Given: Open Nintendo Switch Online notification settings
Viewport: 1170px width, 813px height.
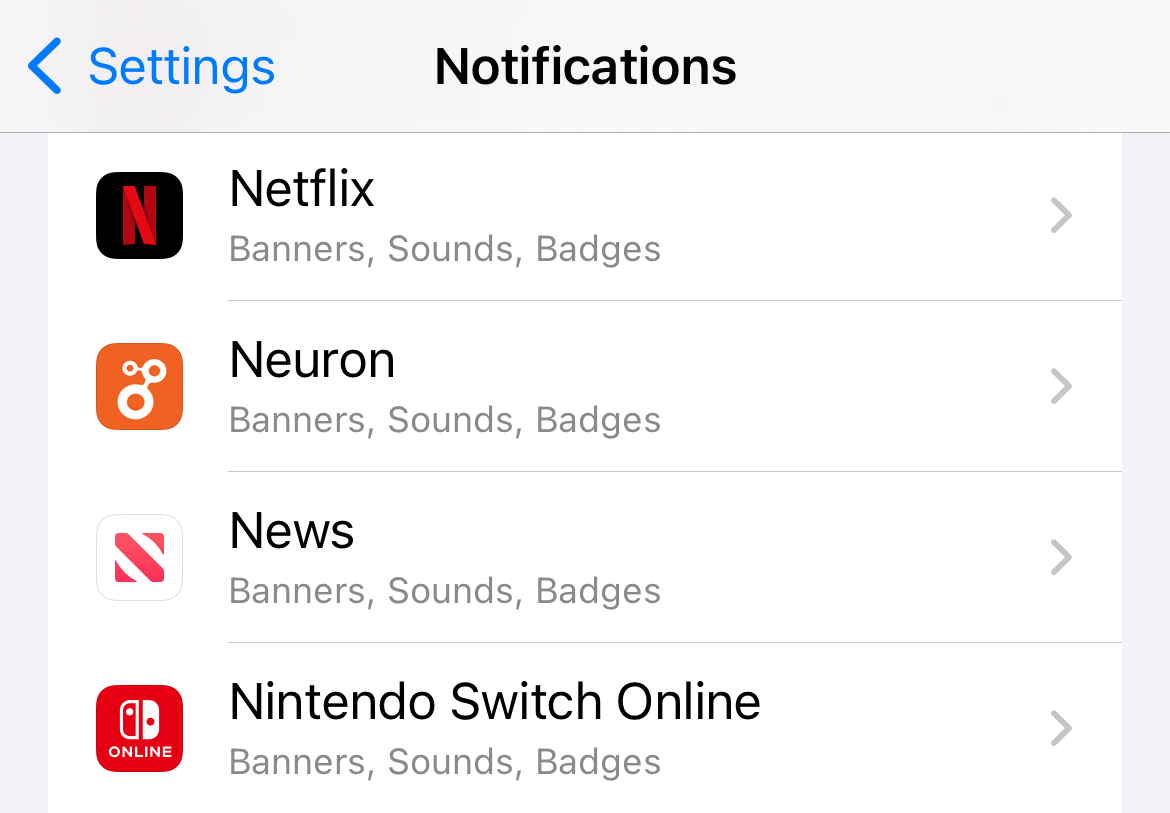Looking at the screenshot, I should pos(585,728).
